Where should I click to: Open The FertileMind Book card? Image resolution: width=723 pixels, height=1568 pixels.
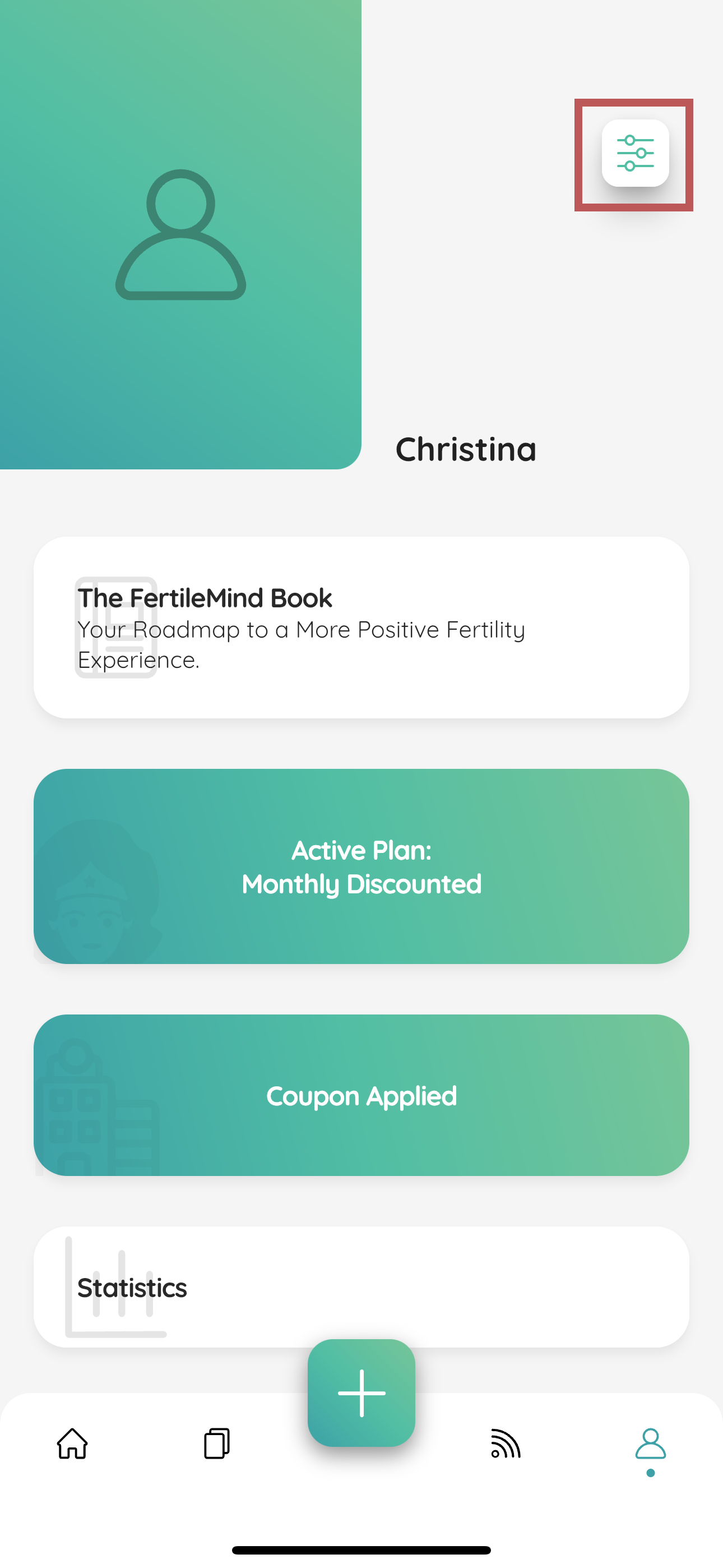[361, 627]
